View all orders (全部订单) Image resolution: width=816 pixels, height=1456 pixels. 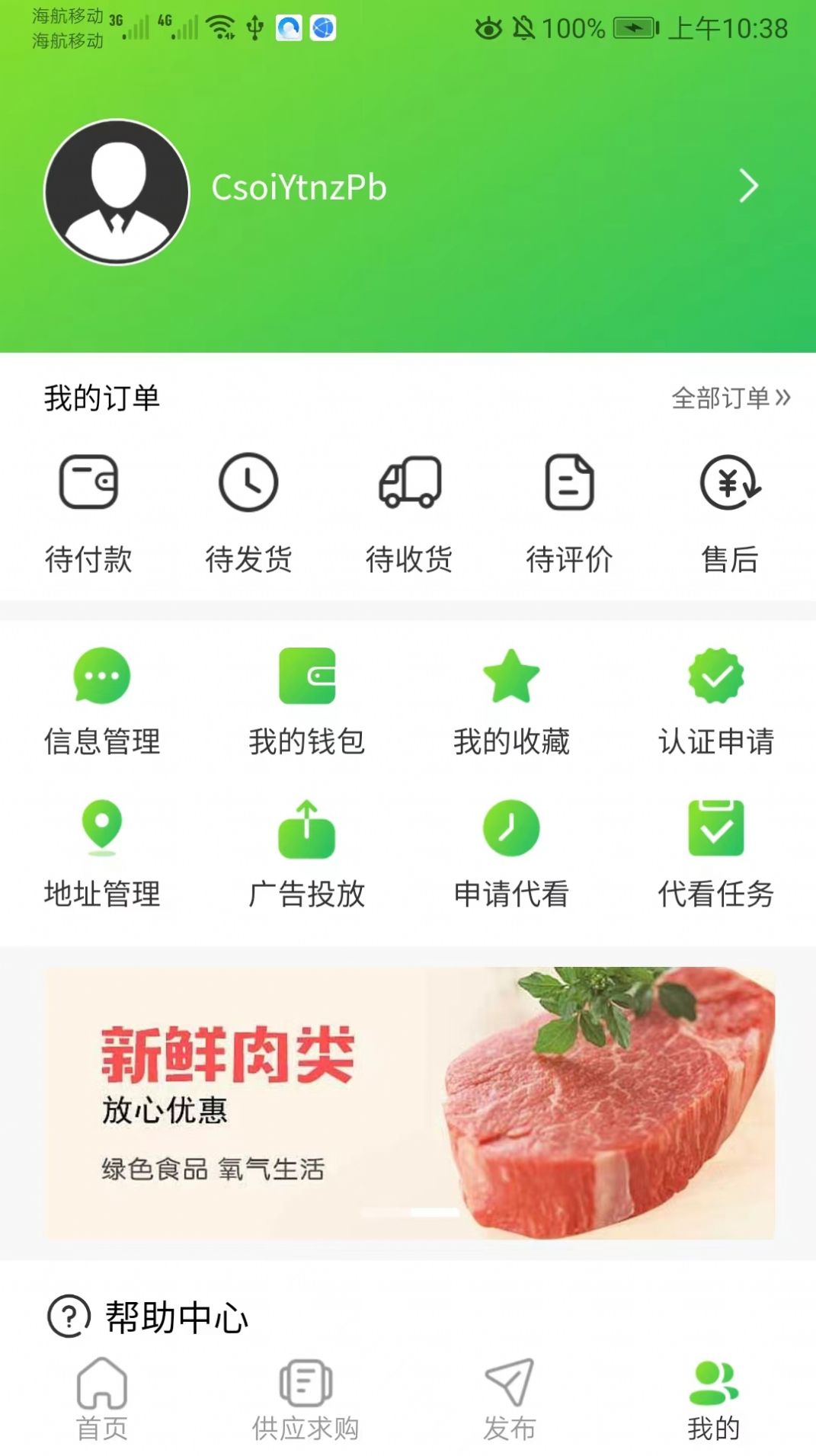[730, 398]
